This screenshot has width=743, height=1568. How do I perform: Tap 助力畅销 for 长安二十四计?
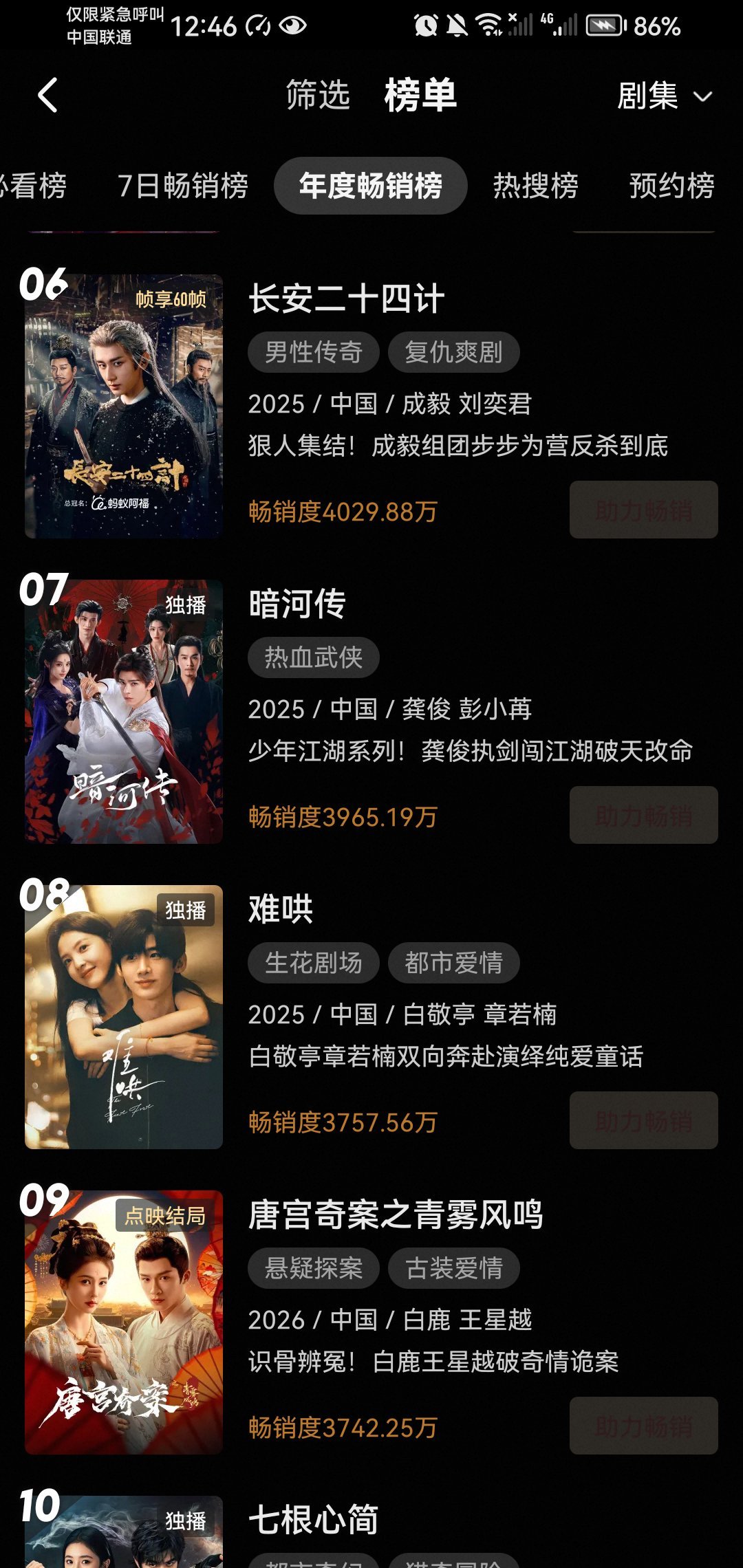[x=643, y=509]
